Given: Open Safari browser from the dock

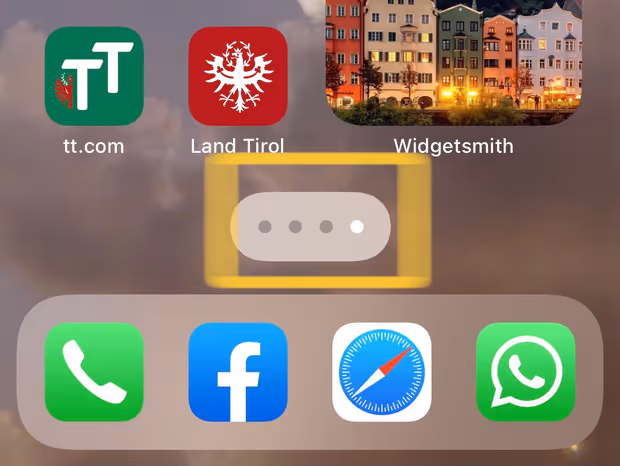Looking at the screenshot, I should 382,372.
